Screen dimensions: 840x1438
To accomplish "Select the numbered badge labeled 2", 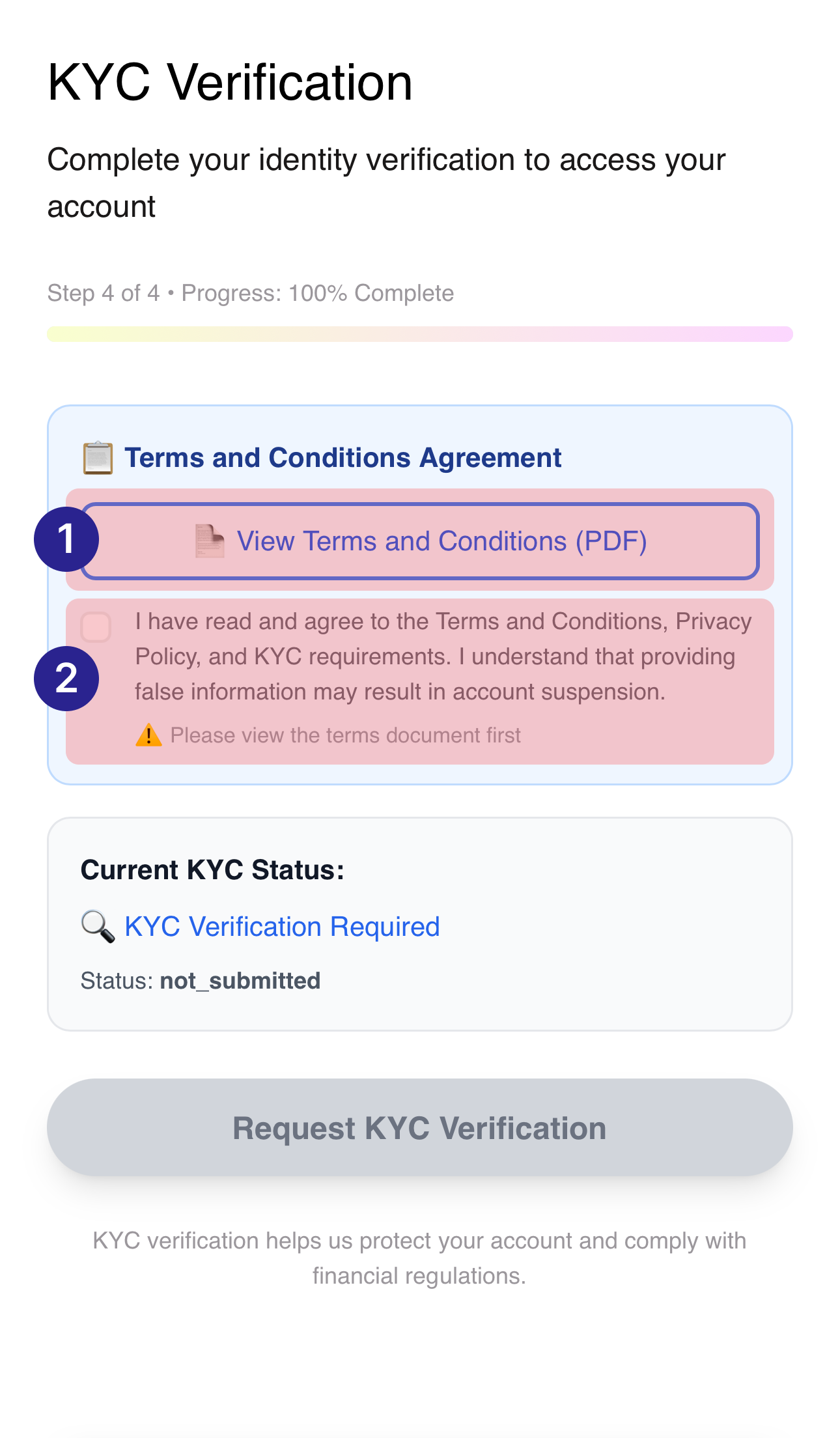I will (66, 678).
